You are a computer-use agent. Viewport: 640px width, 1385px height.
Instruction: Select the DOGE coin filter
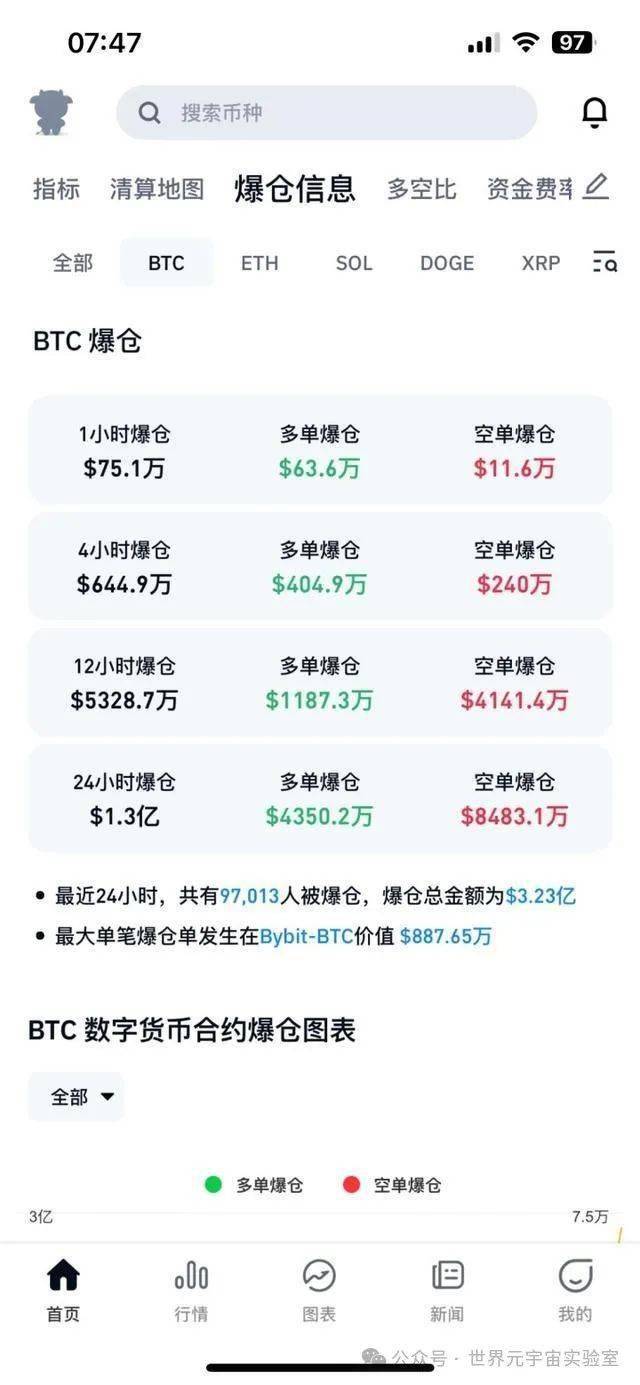[x=446, y=263]
